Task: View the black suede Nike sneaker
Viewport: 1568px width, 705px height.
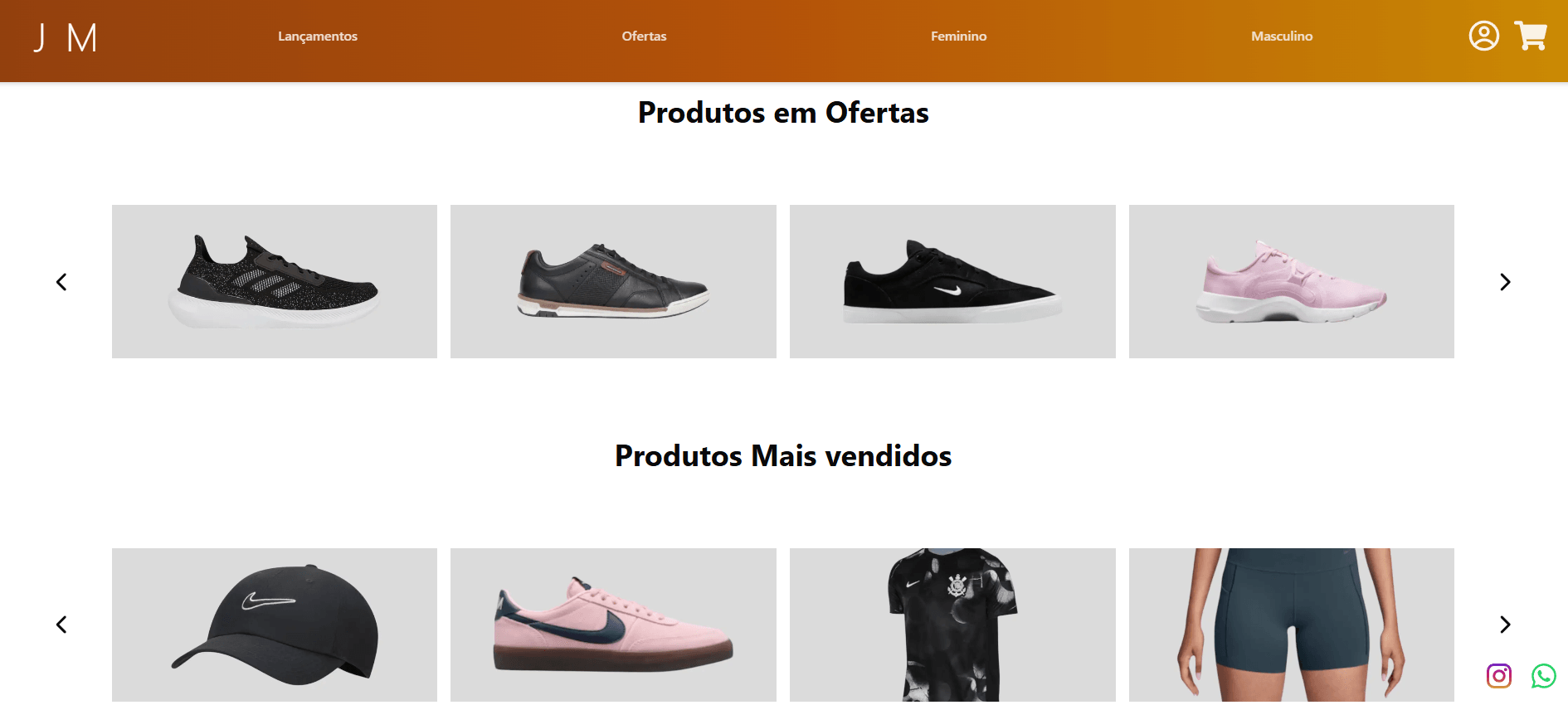Action: click(952, 282)
